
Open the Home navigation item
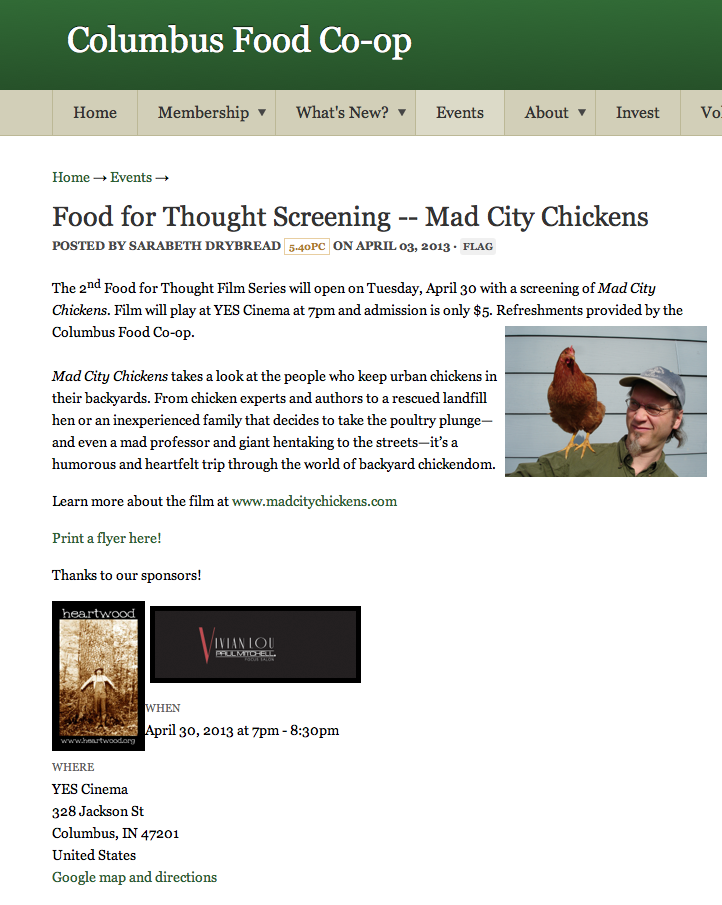[95, 113]
